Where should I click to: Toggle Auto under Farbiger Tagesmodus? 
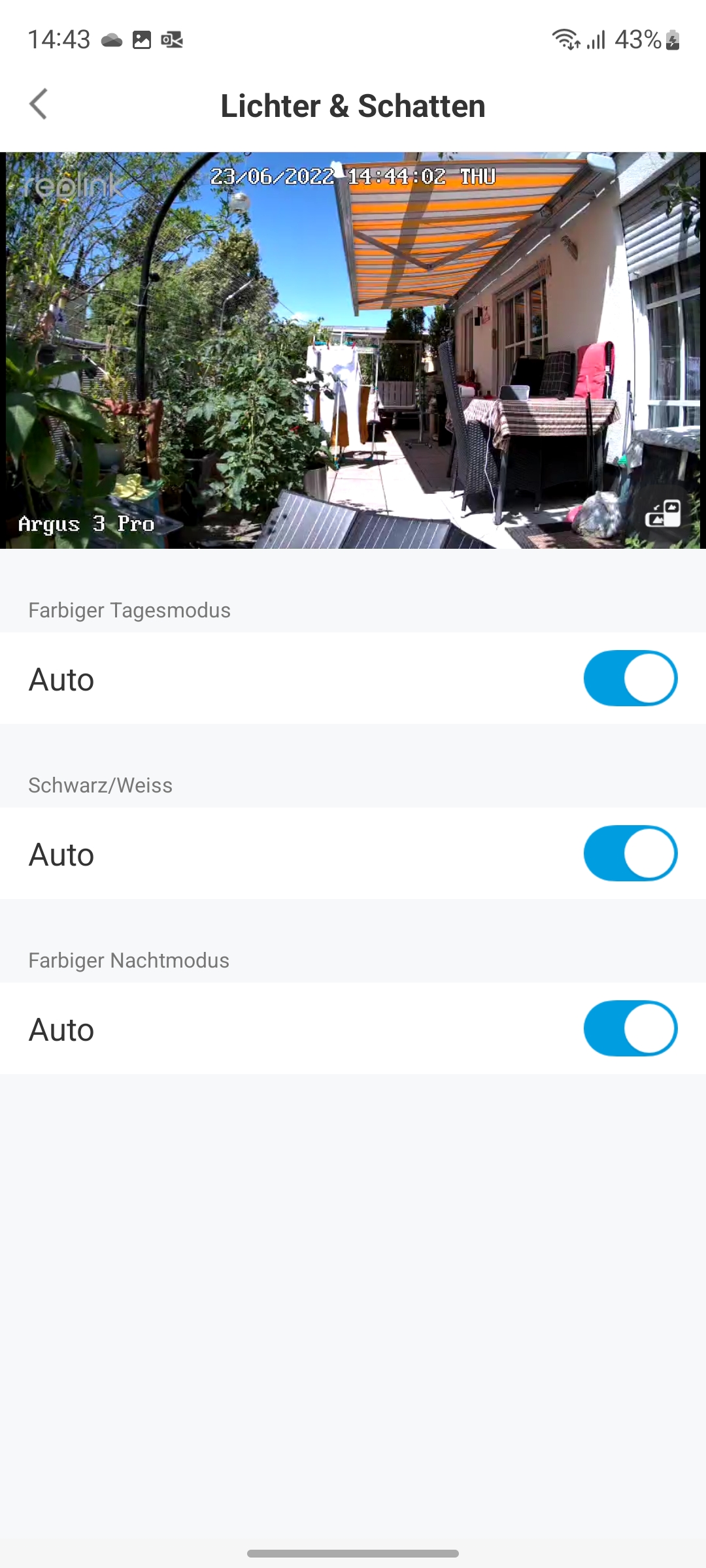pyautogui.click(x=630, y=678)
